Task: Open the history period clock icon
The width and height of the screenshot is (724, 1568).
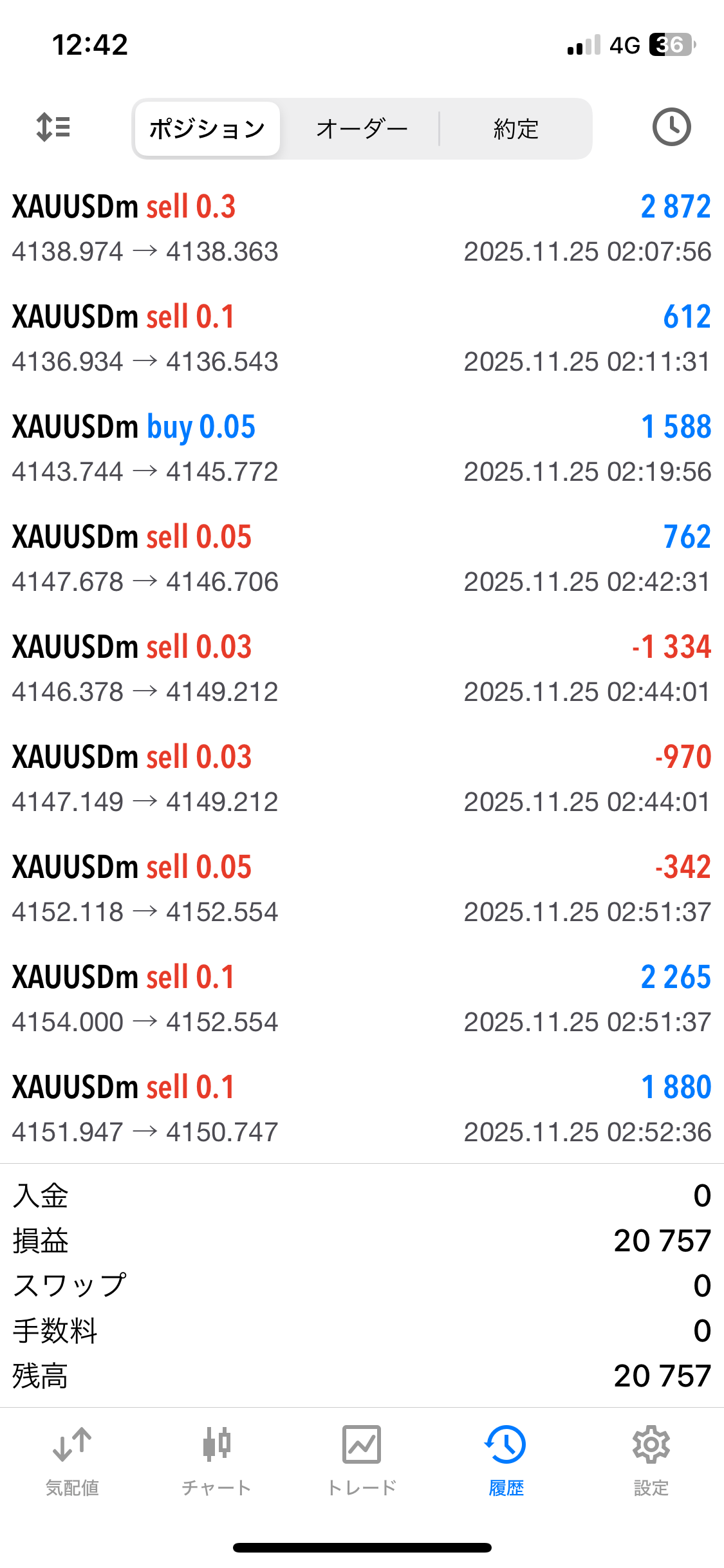Action: point(671,127)
